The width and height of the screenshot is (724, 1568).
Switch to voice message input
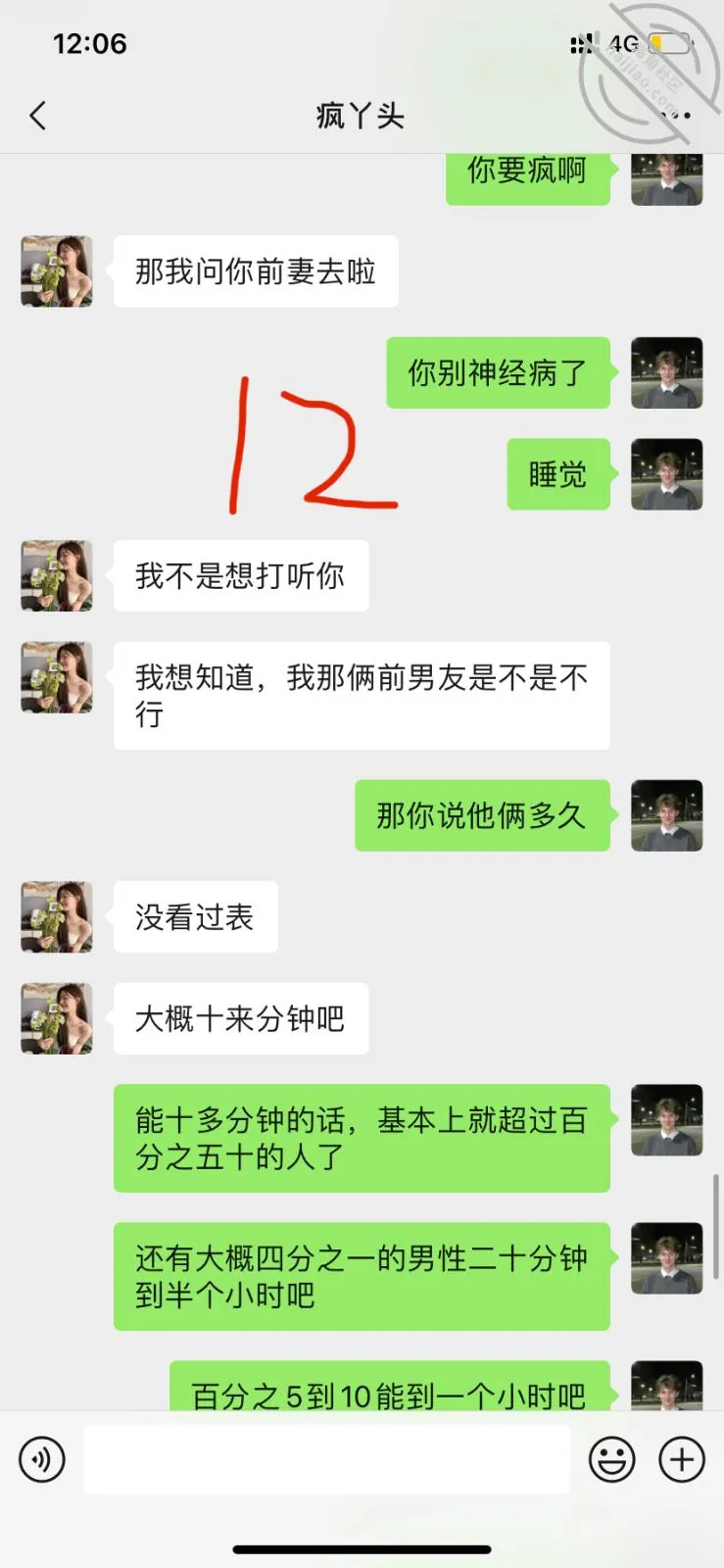(x=42, y=1459)
